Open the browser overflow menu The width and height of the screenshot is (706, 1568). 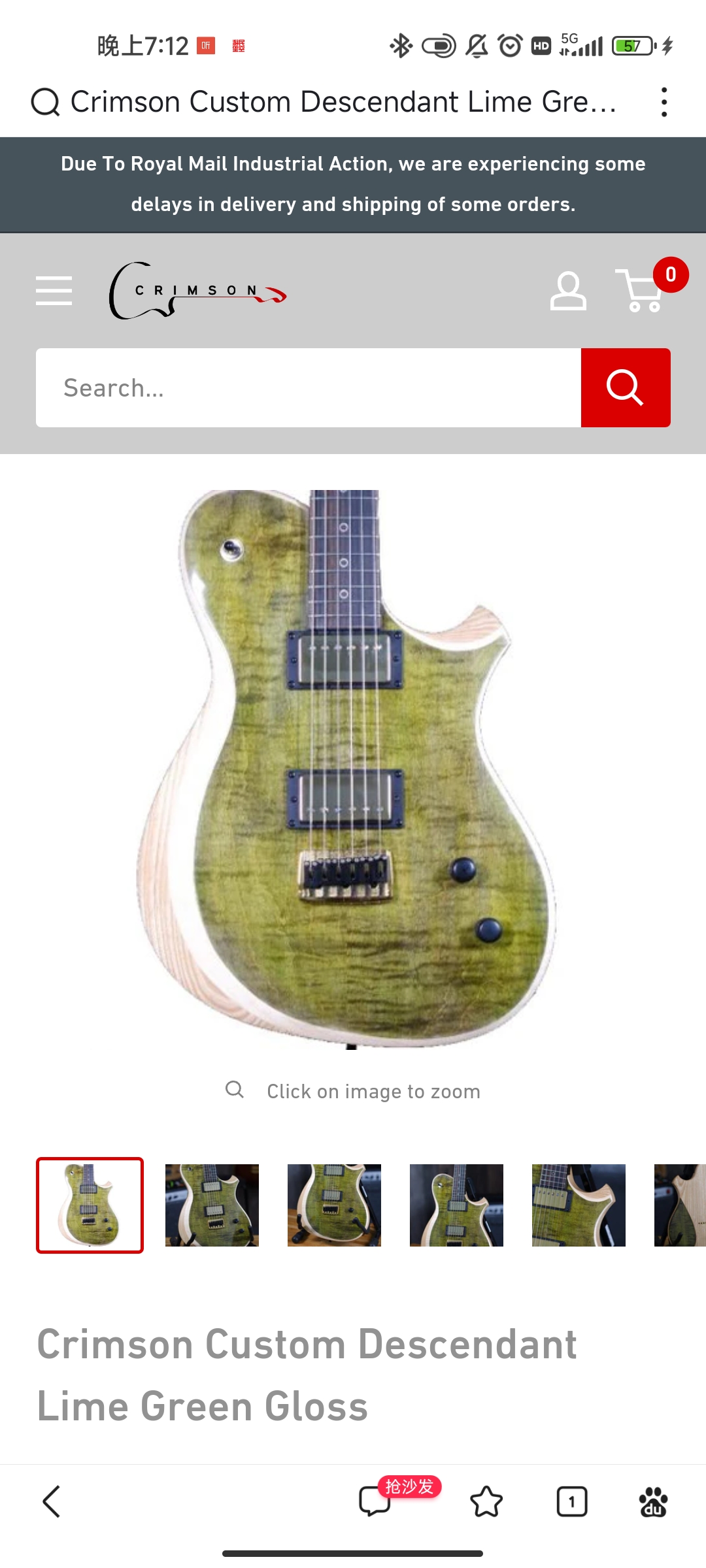click(664, 103)
